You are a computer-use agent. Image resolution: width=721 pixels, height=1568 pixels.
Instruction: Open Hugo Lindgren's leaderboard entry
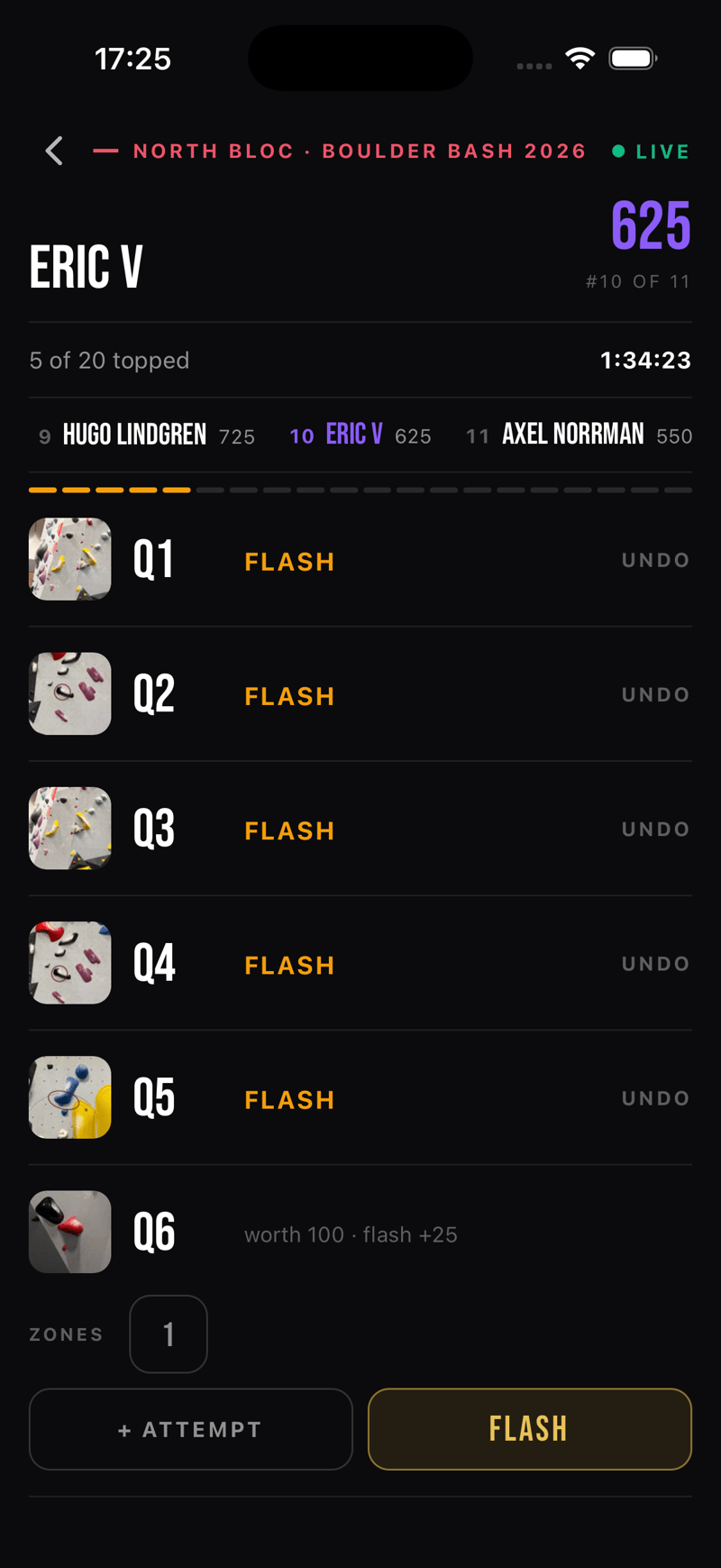coord(147,436)
